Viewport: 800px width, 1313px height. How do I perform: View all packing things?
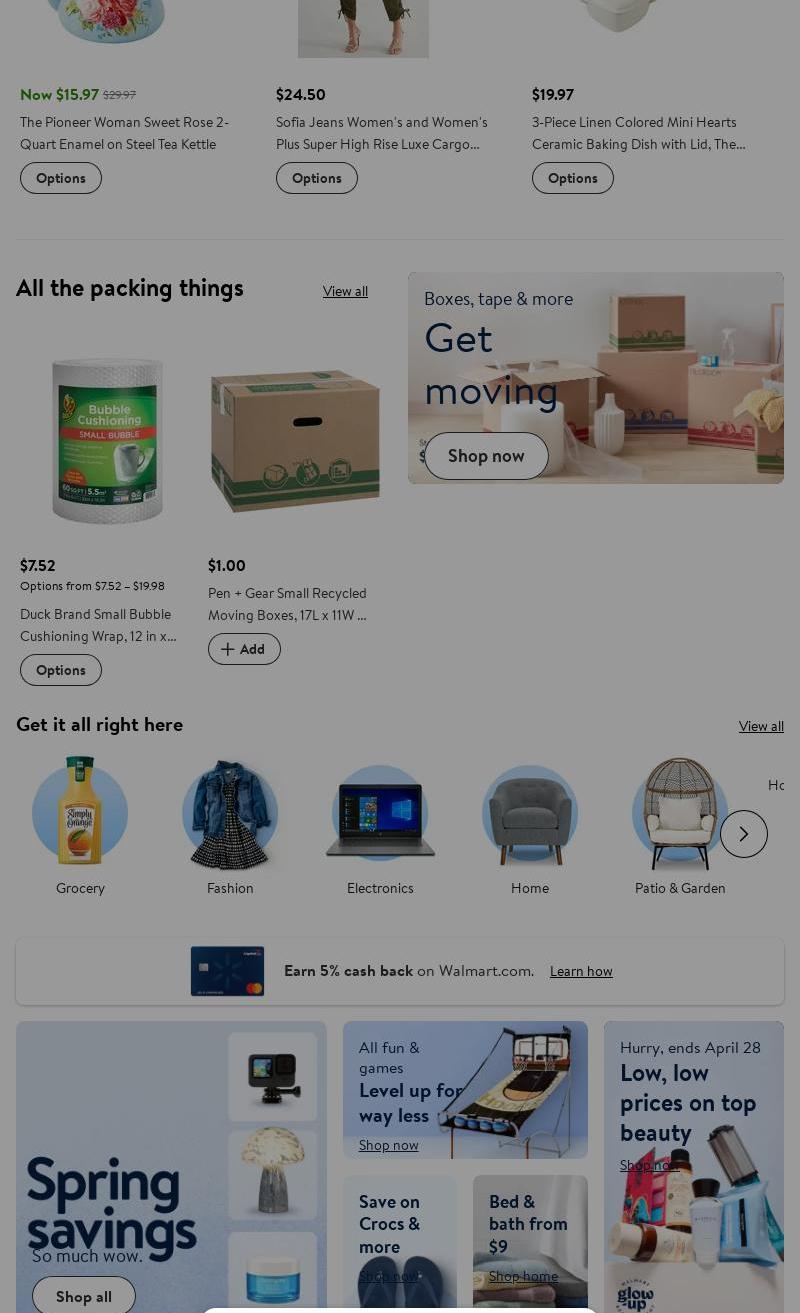tap(345, 291)
